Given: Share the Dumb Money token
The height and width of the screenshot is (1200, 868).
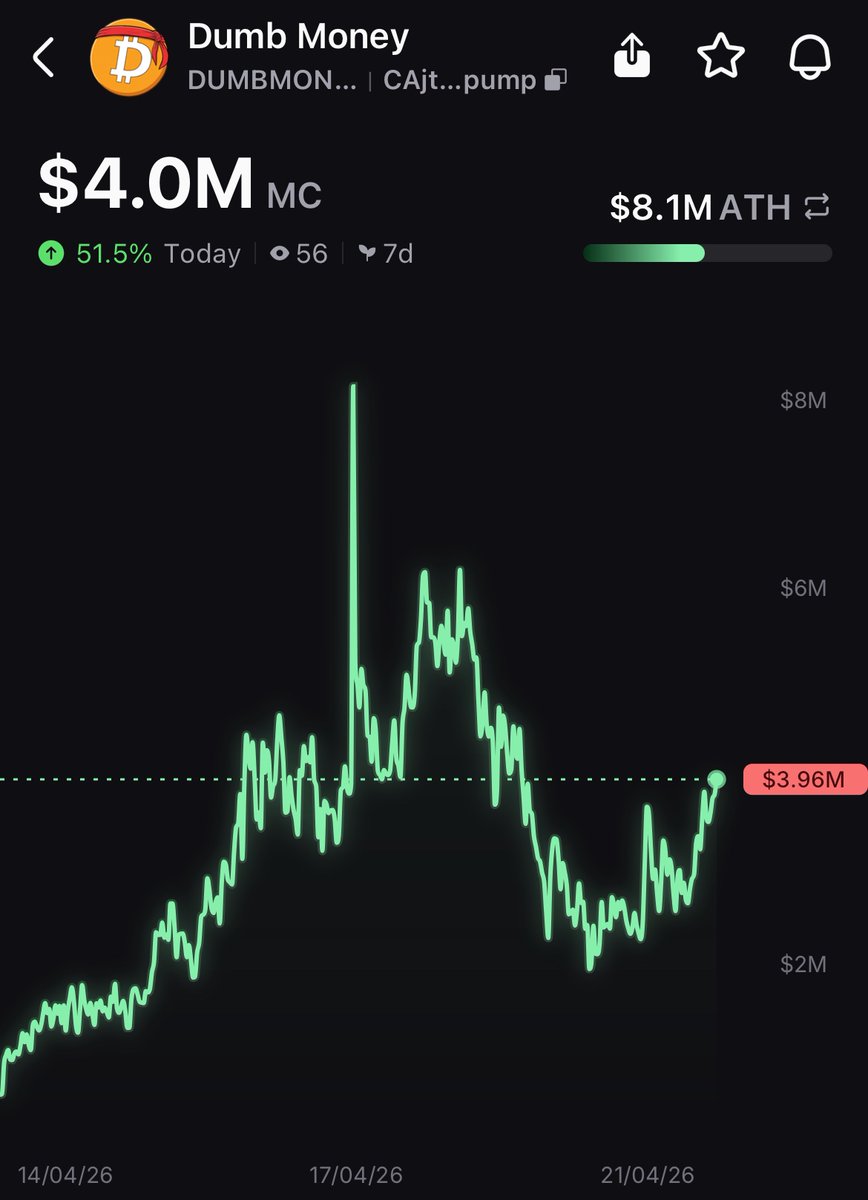Looking at the screenshot, I should [632, 59].
